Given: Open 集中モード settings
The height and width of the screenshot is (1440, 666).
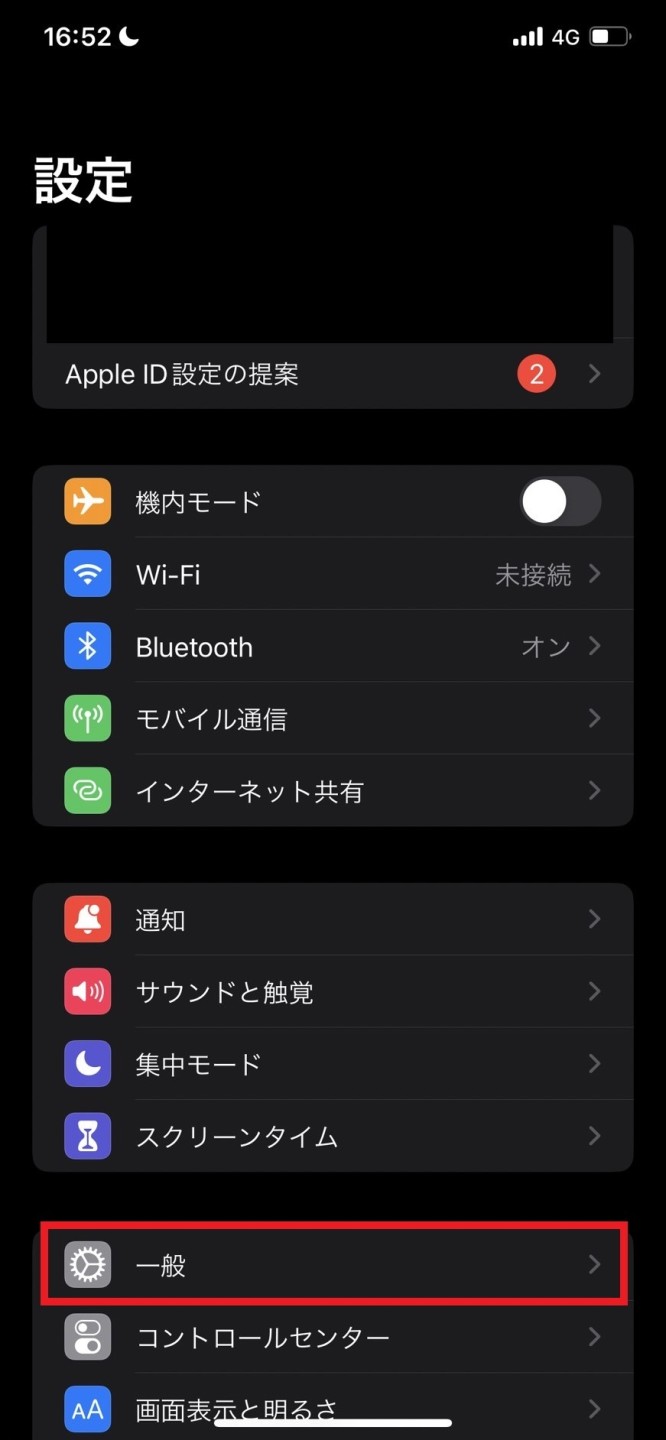Looking at the screenshot, I should (332, 1064).
